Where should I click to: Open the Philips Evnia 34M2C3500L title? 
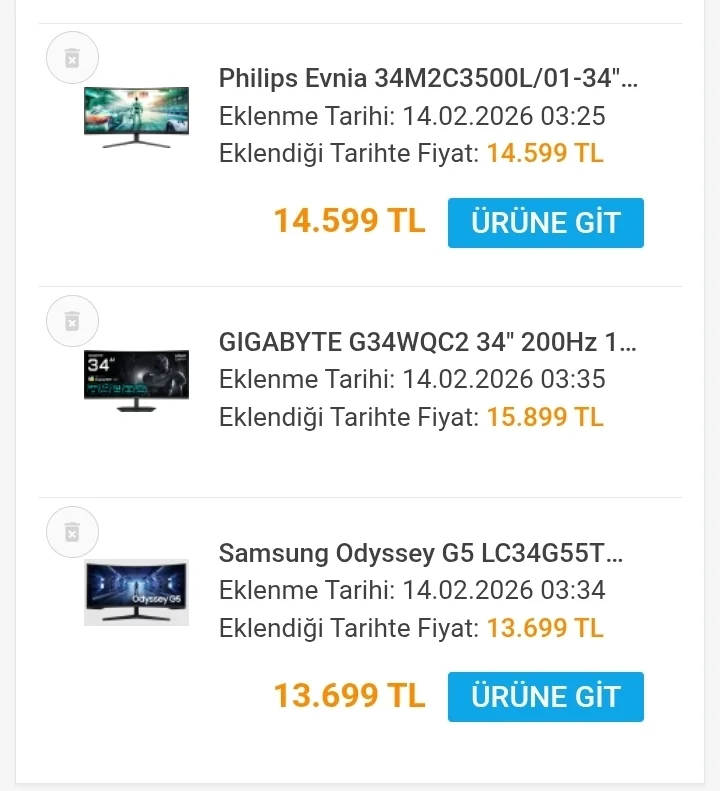[x=427, y=78]
